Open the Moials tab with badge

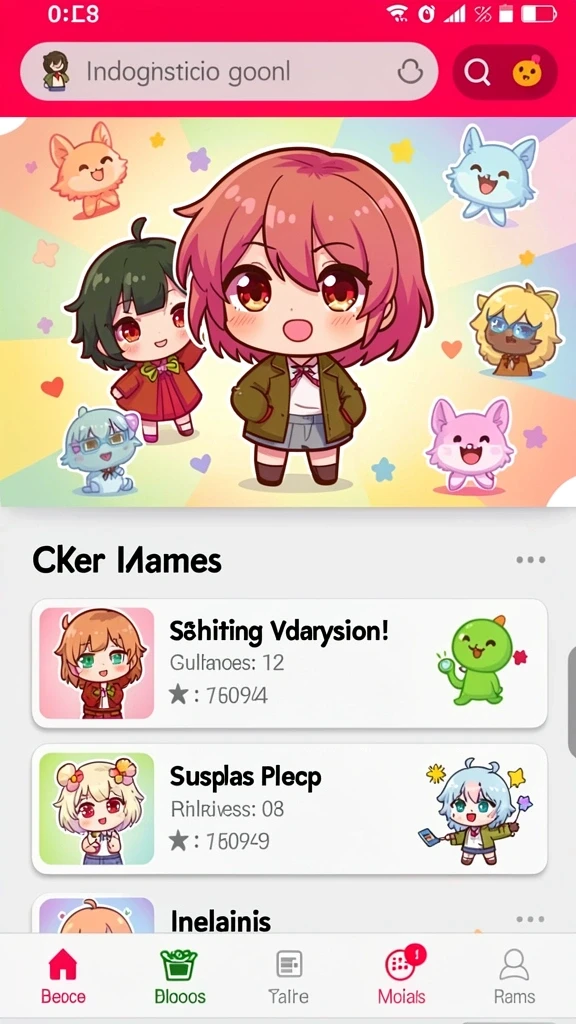click(402, 976)
